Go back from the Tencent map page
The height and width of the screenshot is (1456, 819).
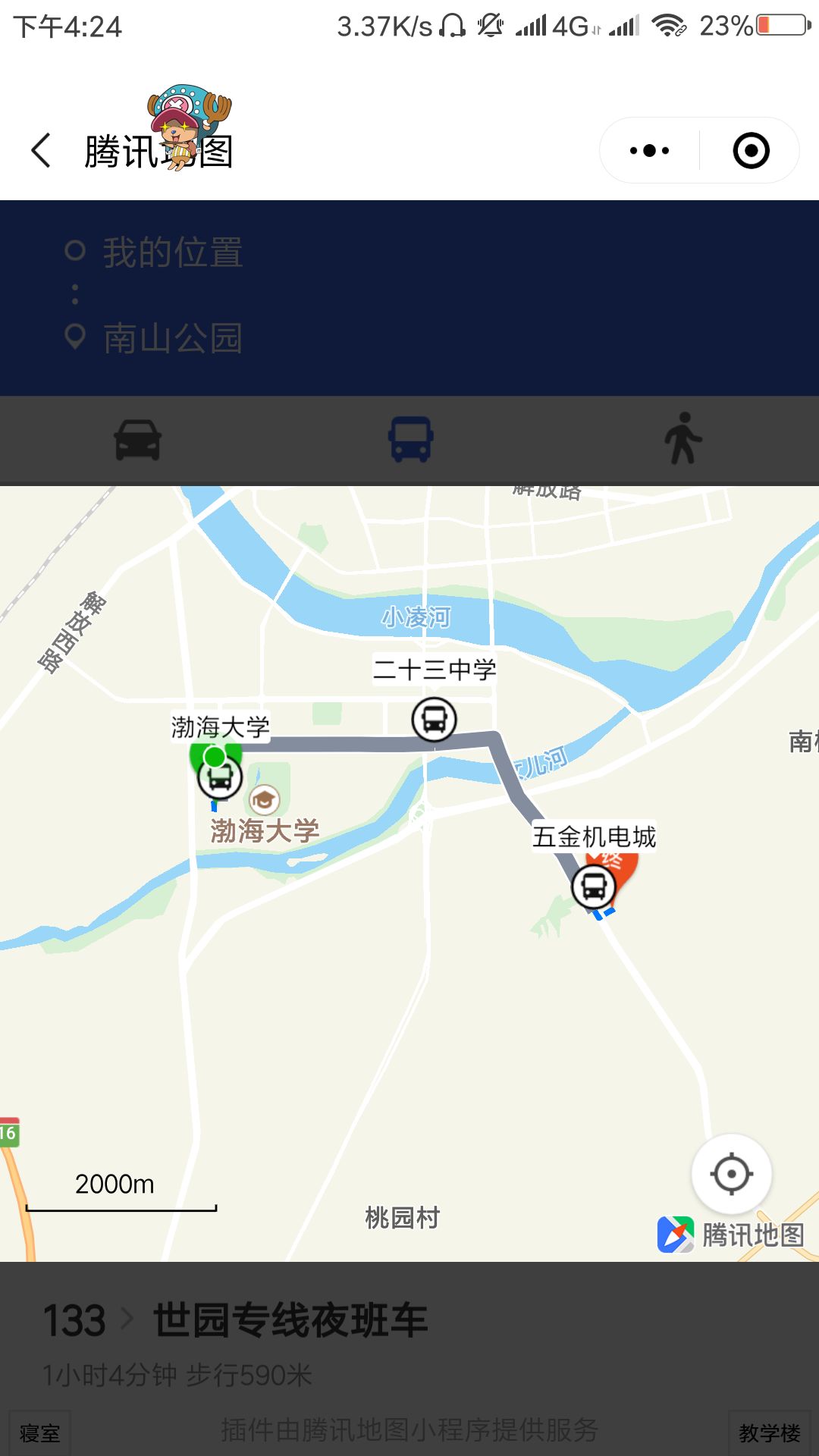point(41,150)
